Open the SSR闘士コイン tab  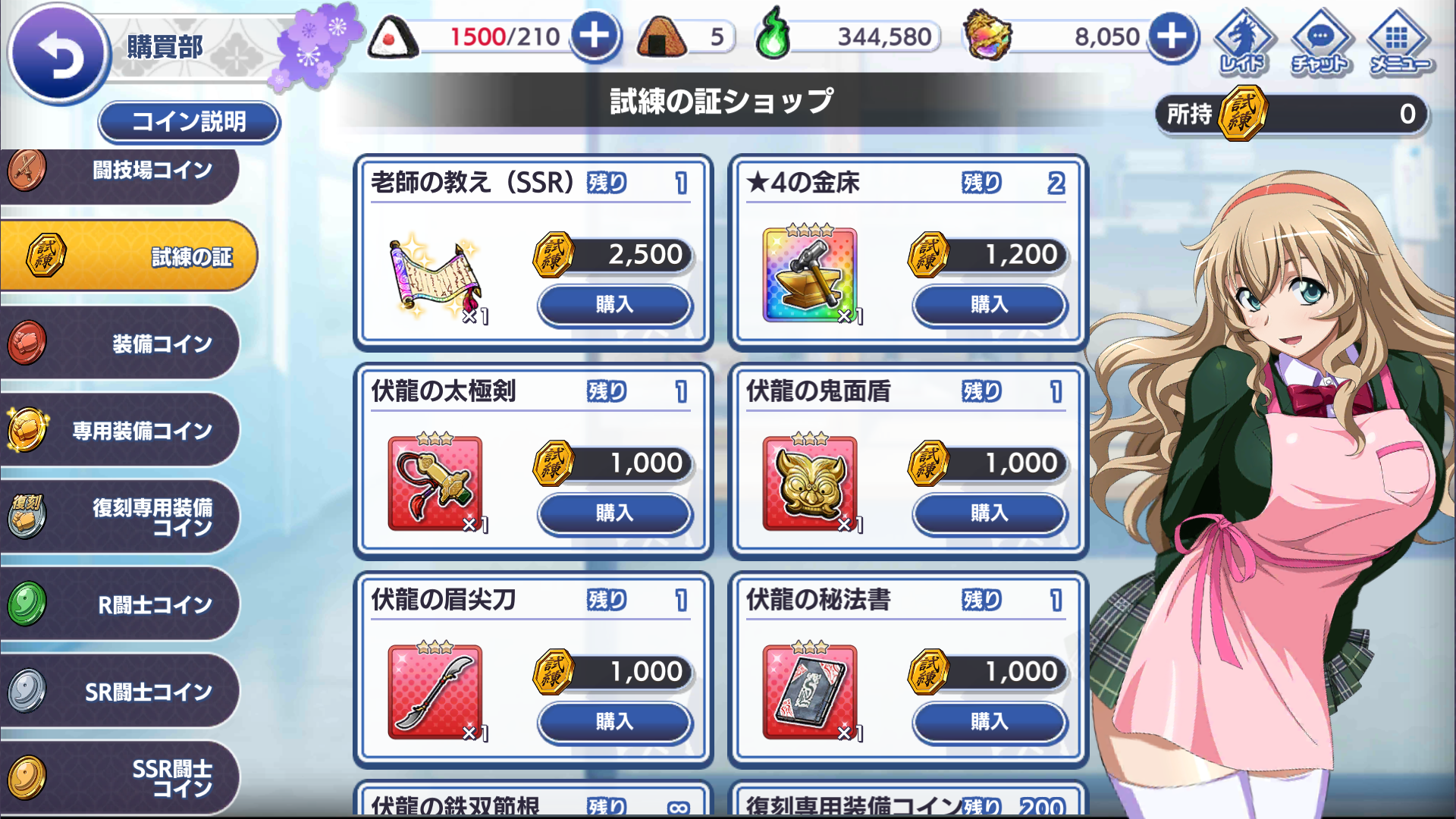pos(121,778)
